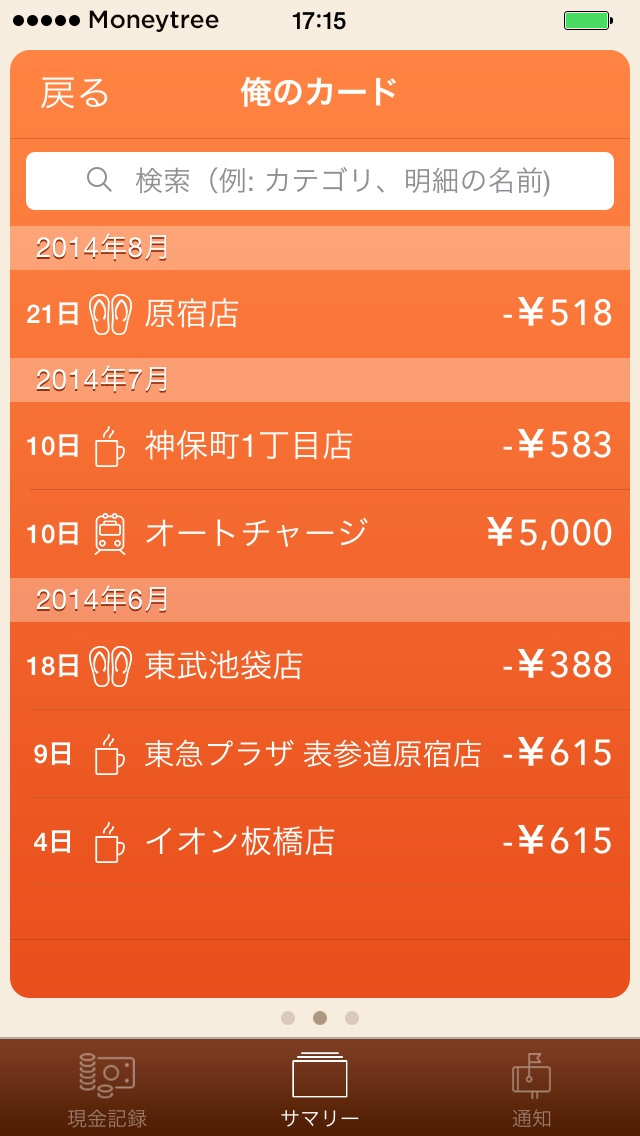
Task: Open the 神保町1丁目店 transaction
Action: pos(320,446)
